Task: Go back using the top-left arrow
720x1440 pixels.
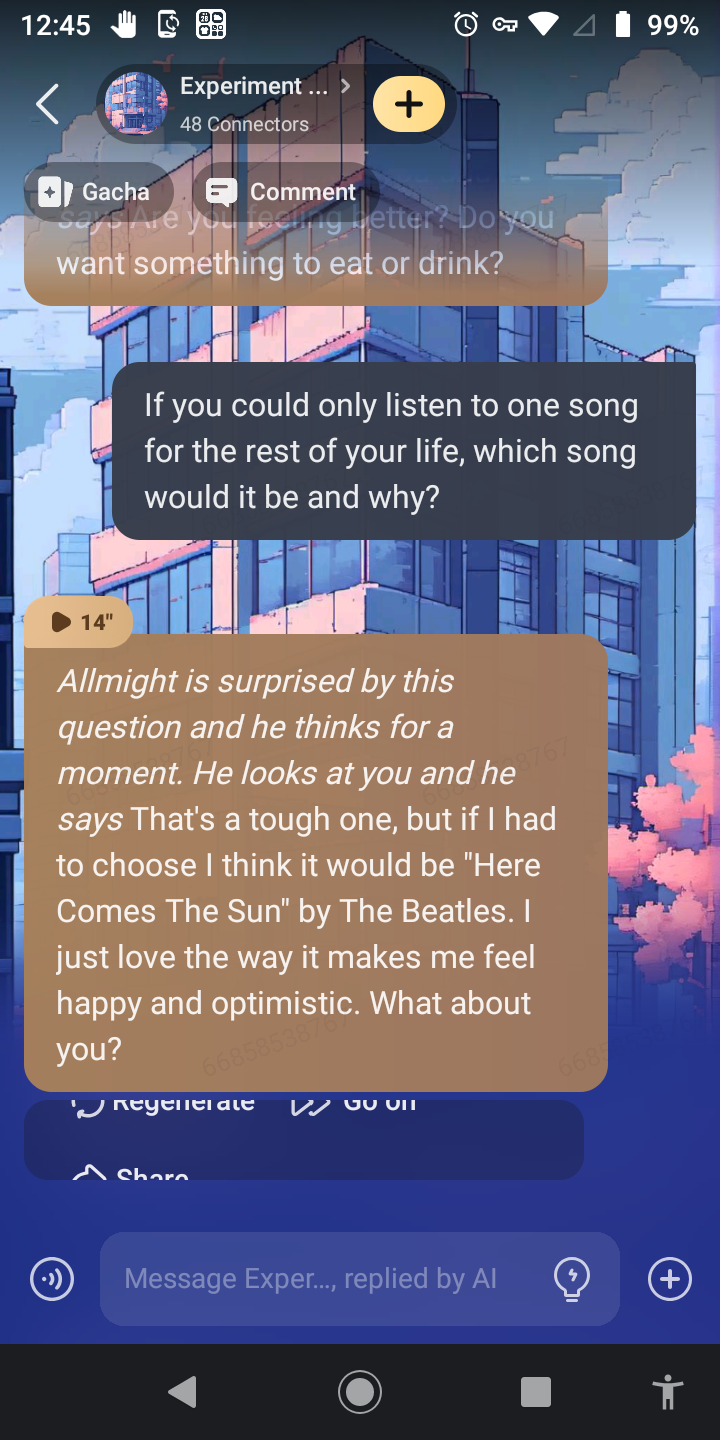Action: coord(47,104)
